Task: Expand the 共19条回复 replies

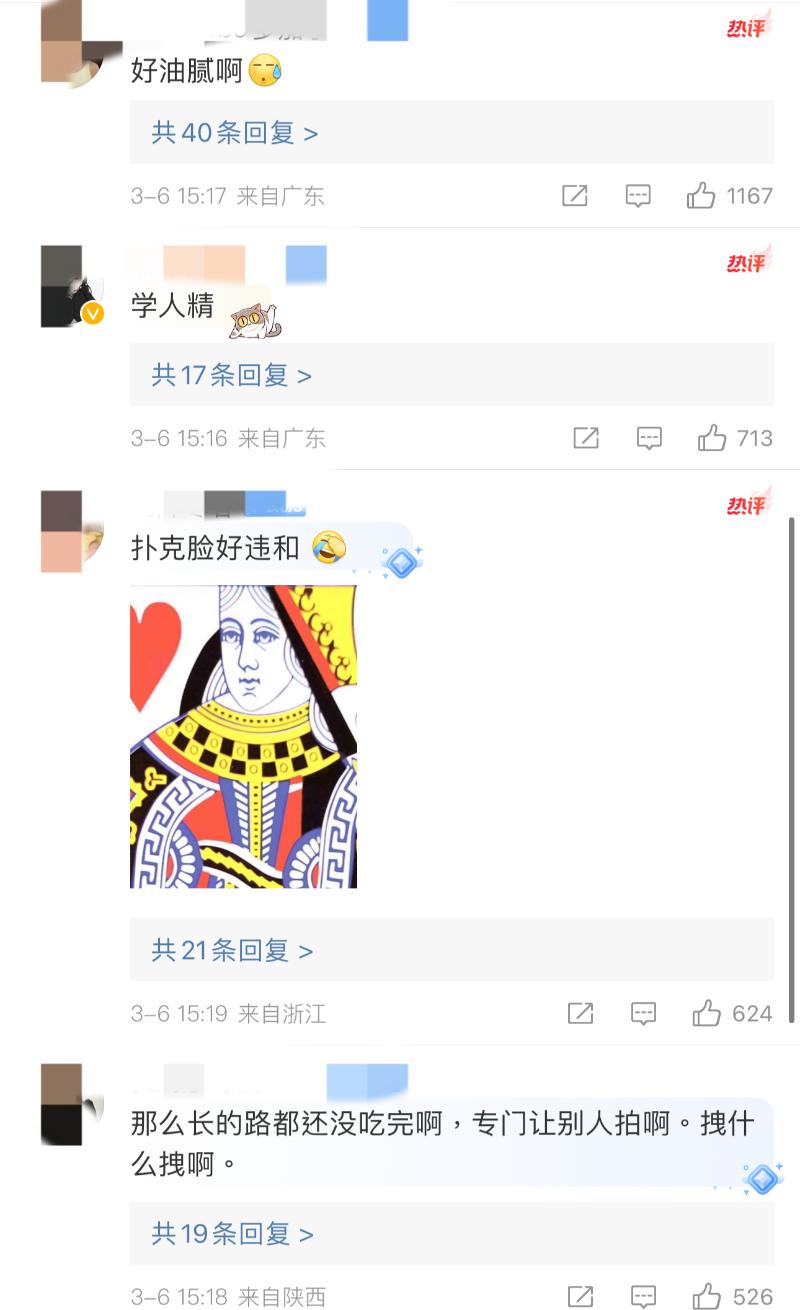Action: (232, 1234)
